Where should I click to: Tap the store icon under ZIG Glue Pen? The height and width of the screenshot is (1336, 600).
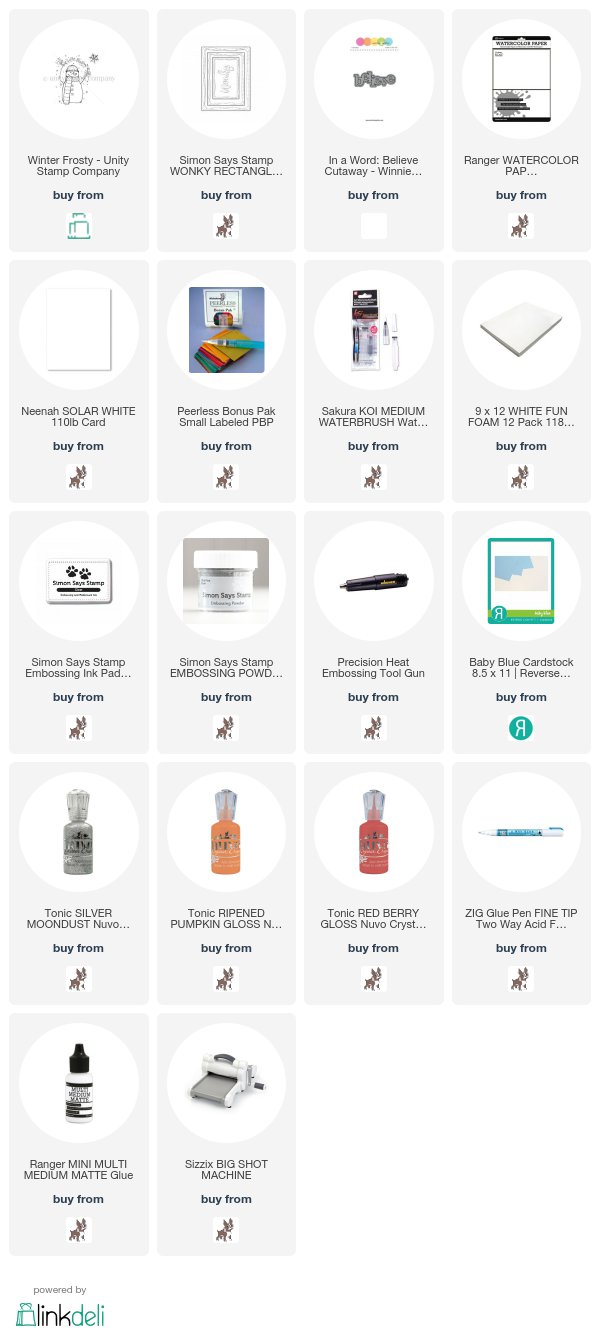(521, 980)
